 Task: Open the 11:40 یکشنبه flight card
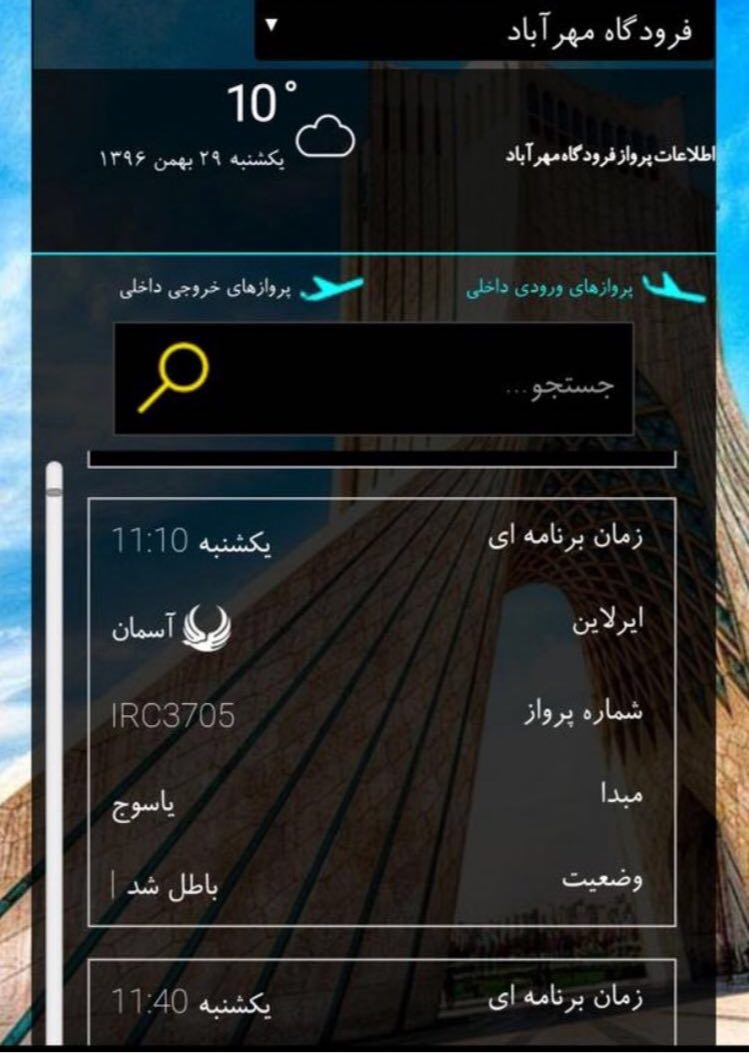[x=382, y=1000]
